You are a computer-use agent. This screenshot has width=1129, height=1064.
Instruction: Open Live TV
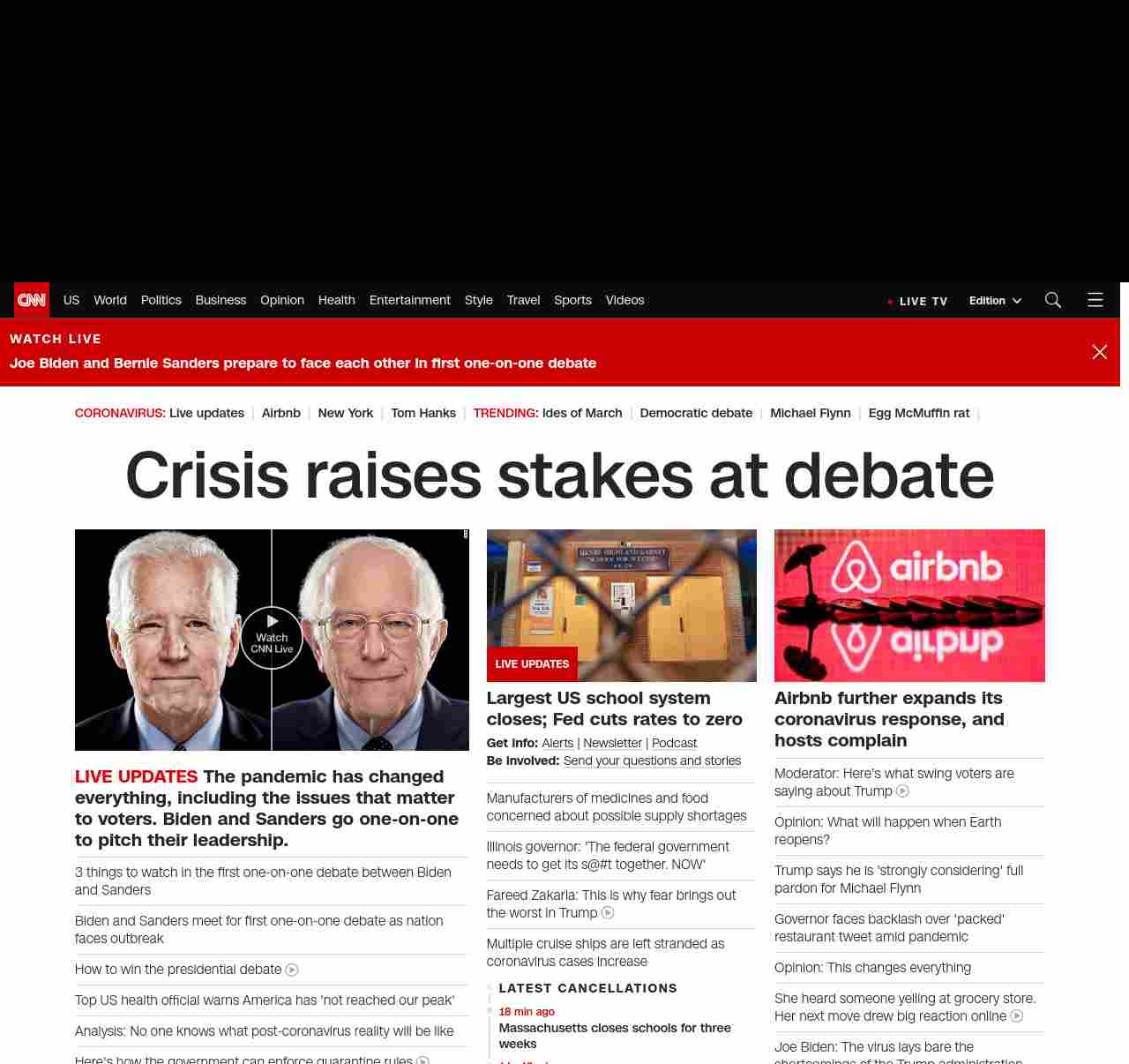tap(918, 301)
